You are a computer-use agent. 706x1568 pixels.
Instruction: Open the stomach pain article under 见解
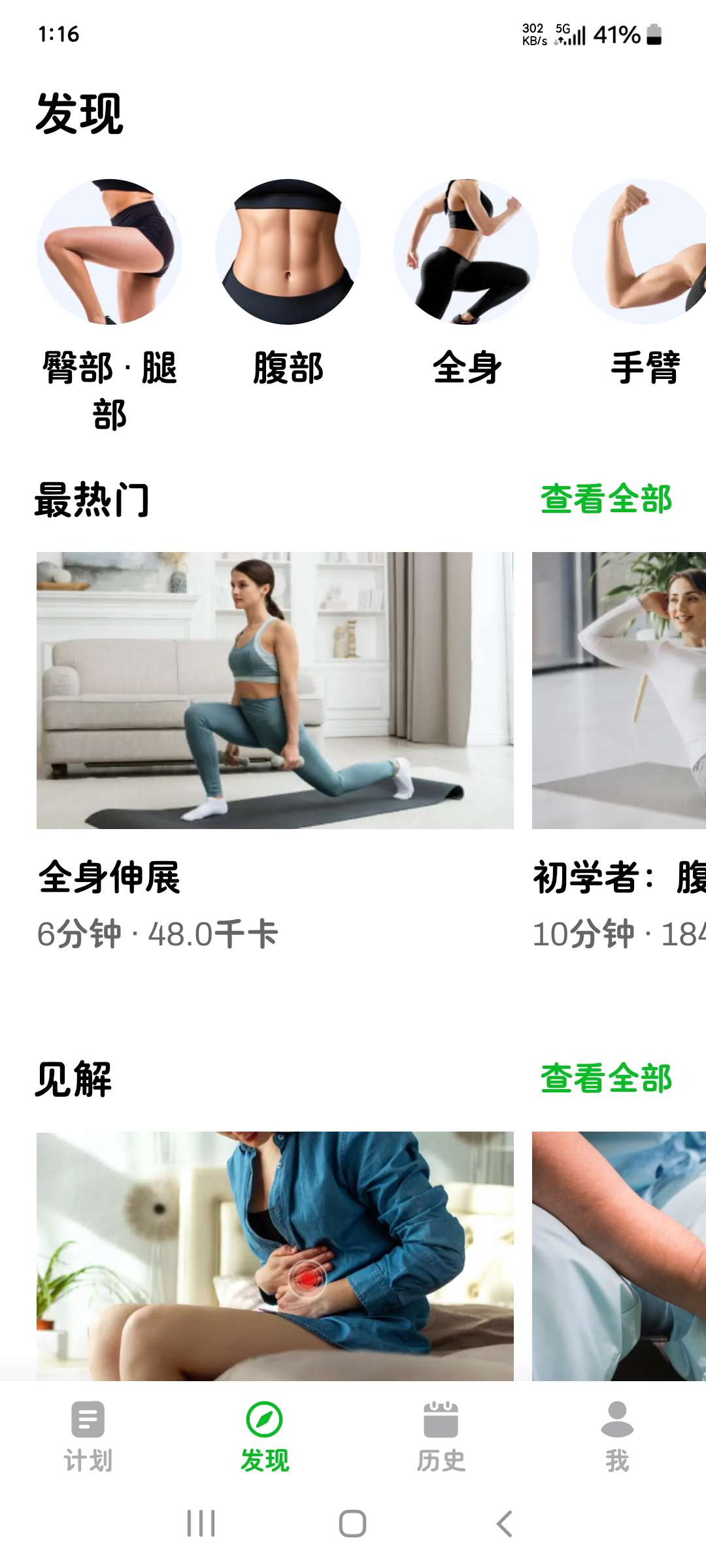[275, 1256]
